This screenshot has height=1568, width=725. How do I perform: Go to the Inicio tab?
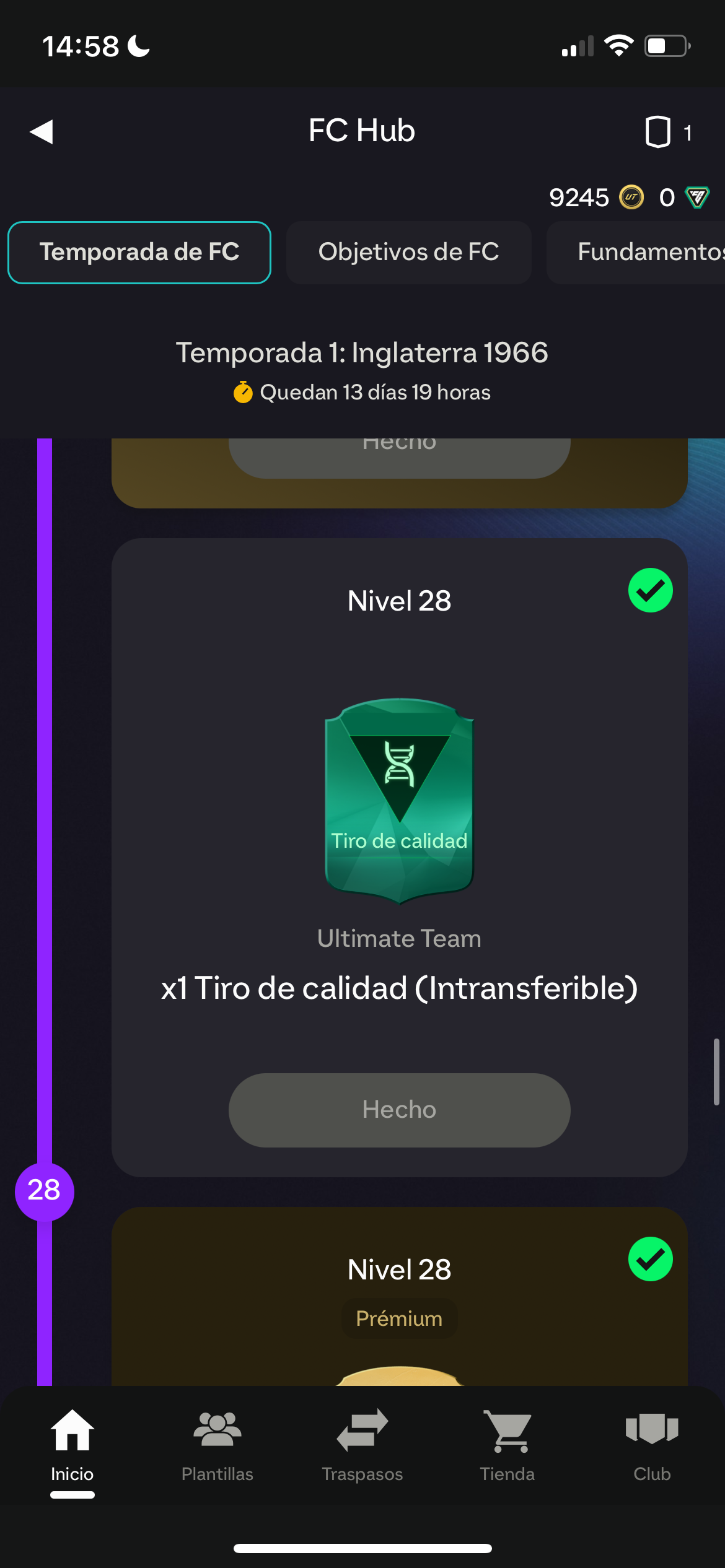(72, 1444)
